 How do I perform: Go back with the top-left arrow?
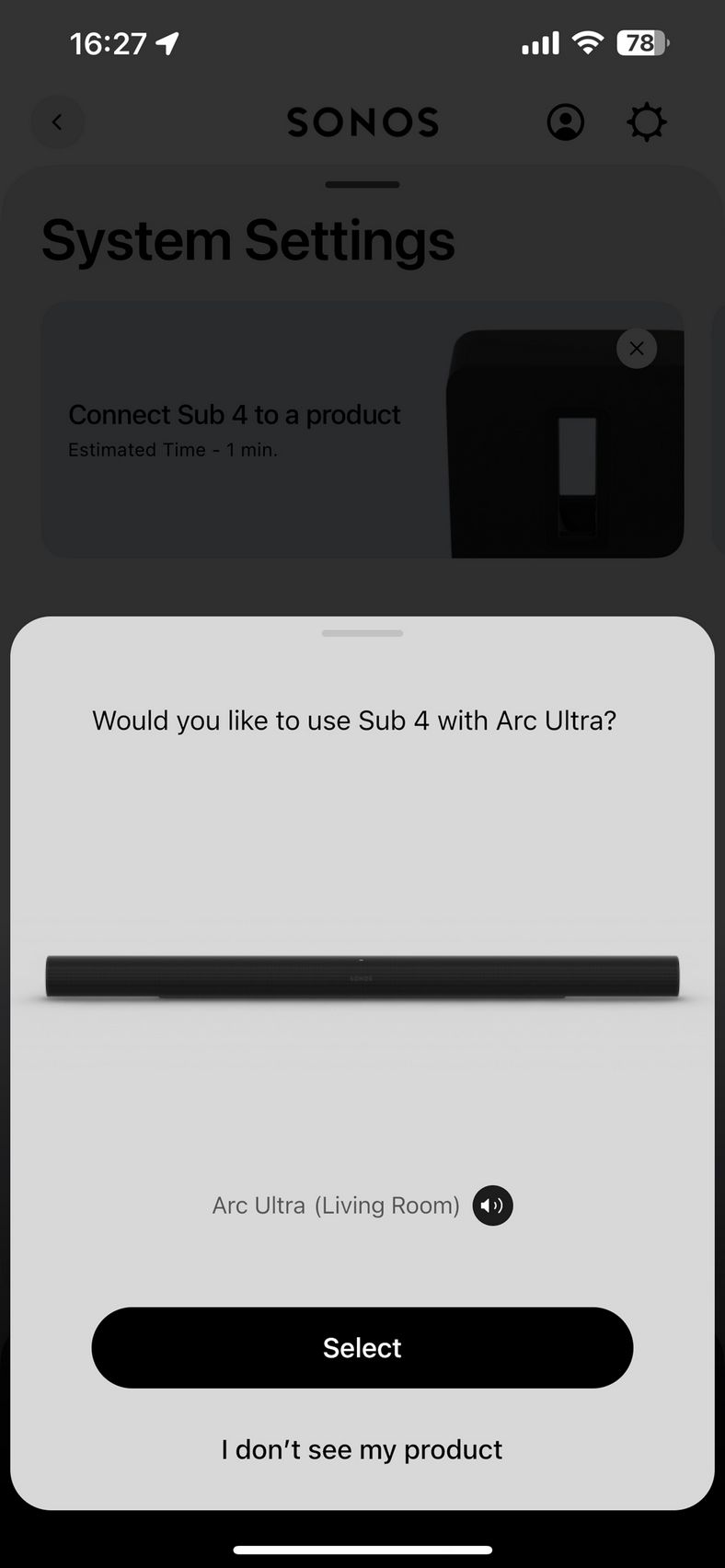(58, 121)
